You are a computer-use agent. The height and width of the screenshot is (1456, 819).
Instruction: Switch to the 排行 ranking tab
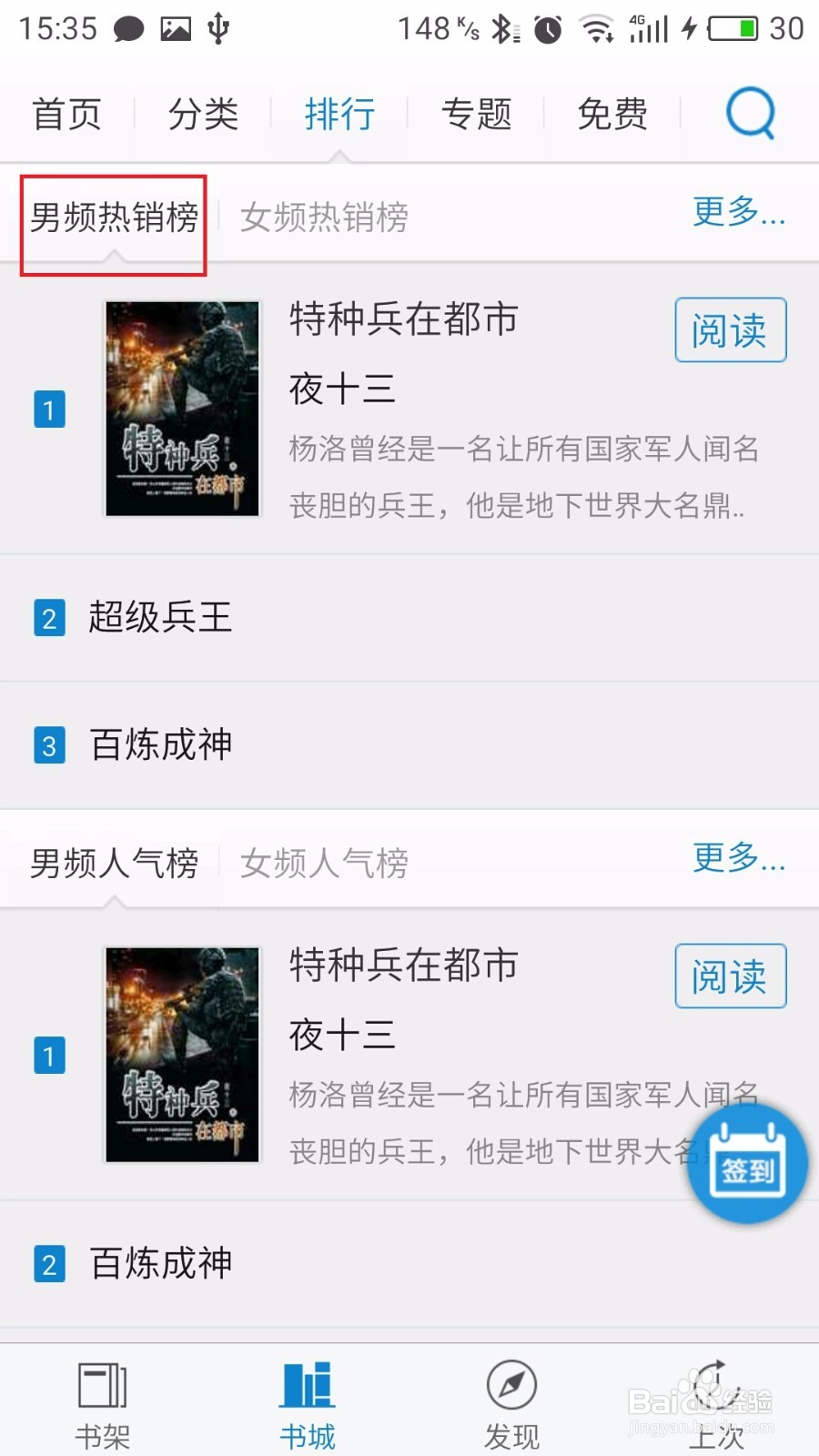point(339,114)
